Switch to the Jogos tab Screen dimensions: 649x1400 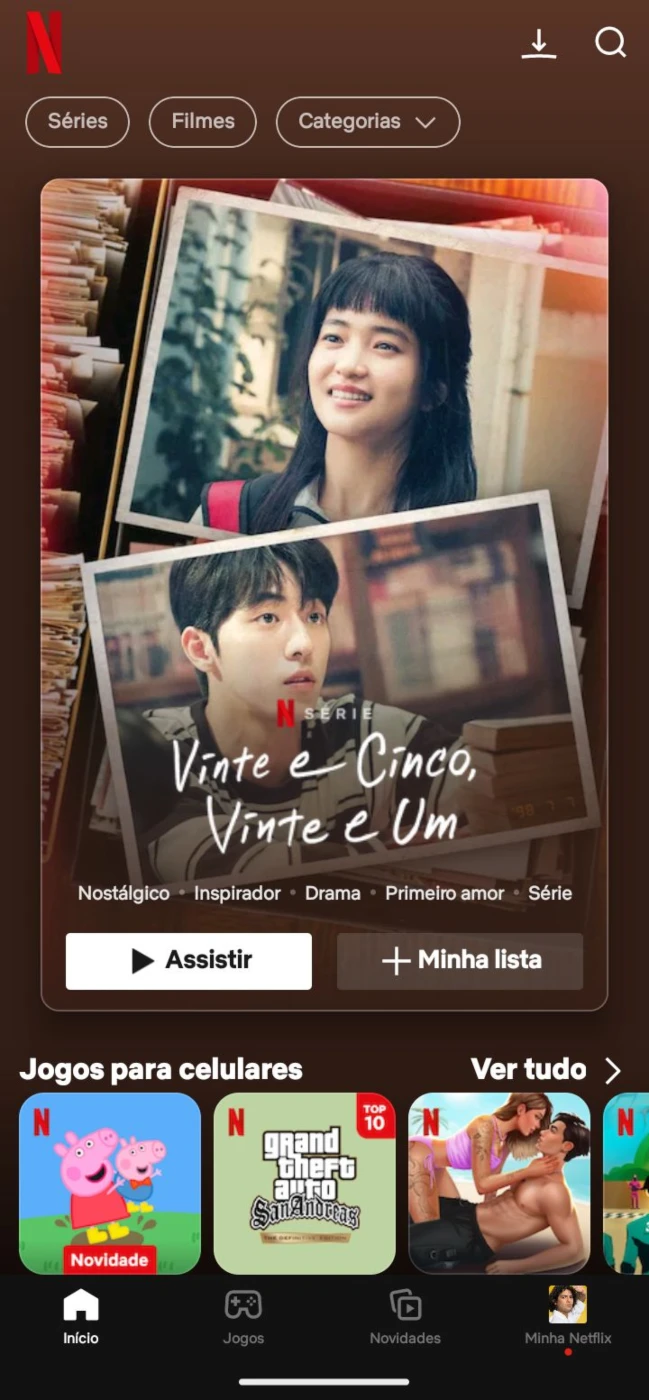[243, 1317]
